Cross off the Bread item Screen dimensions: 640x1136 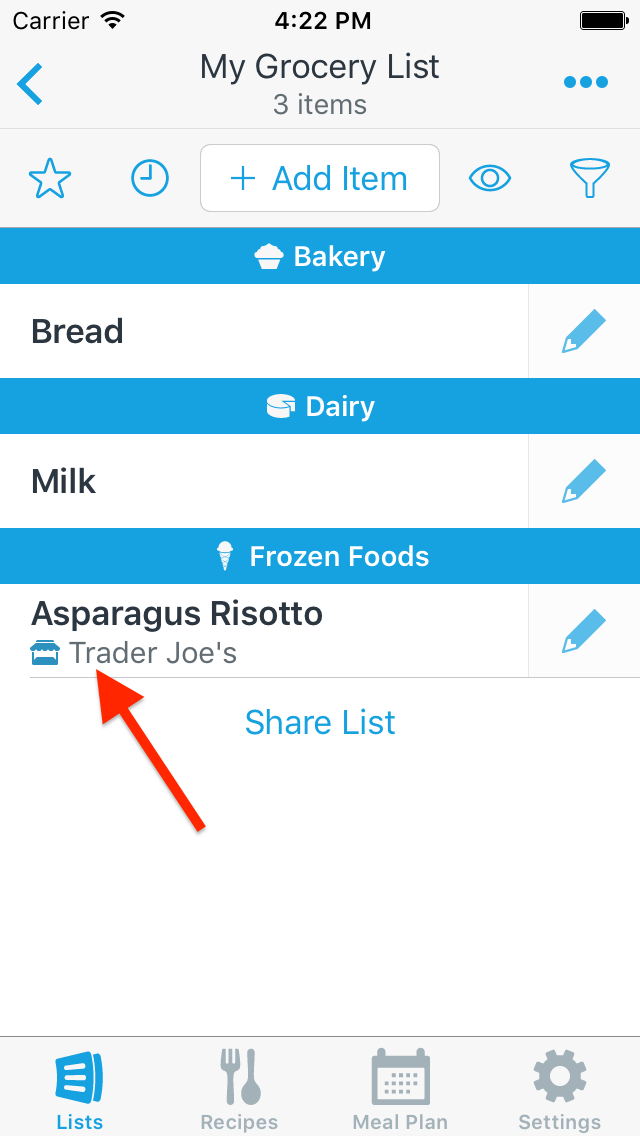[x=264, y=331]
